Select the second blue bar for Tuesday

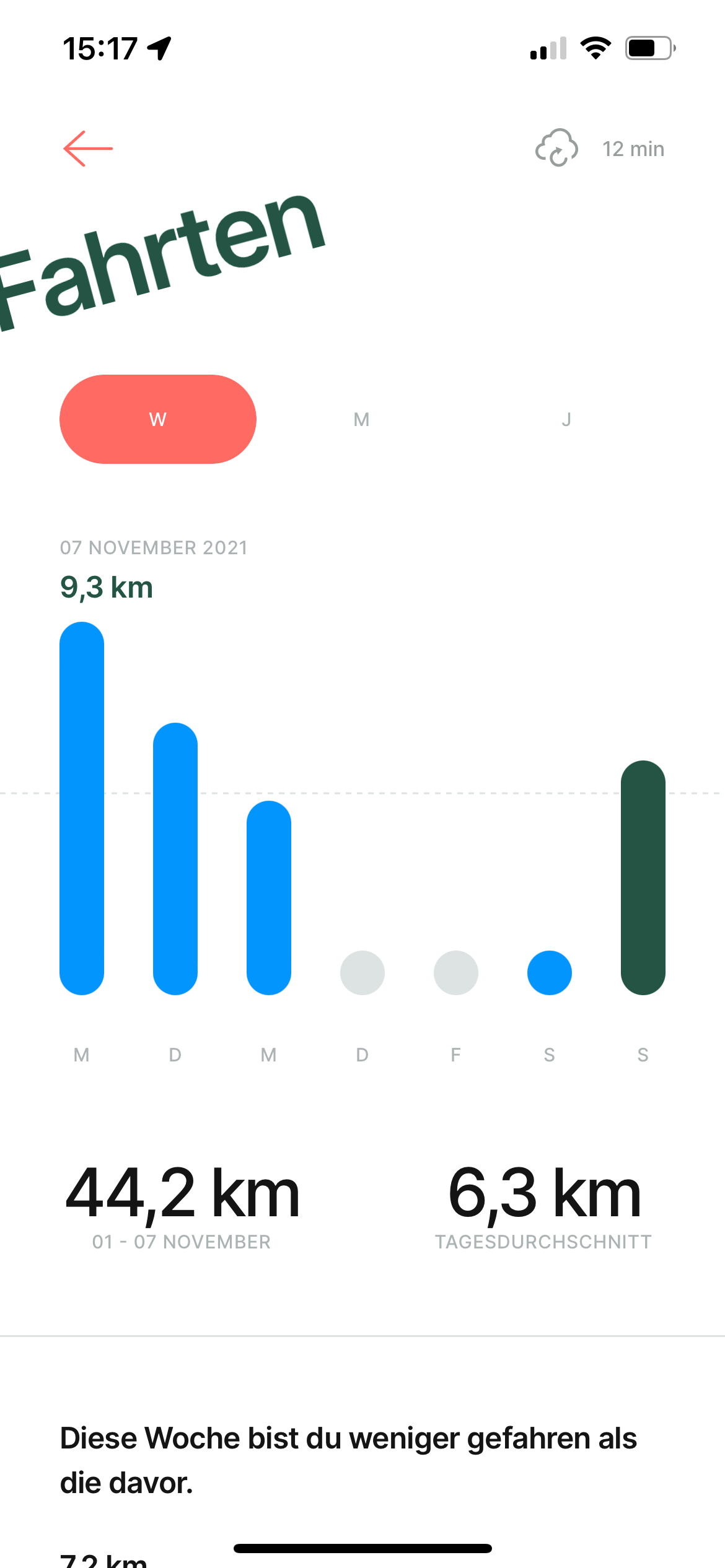click(x=175, y=859)
